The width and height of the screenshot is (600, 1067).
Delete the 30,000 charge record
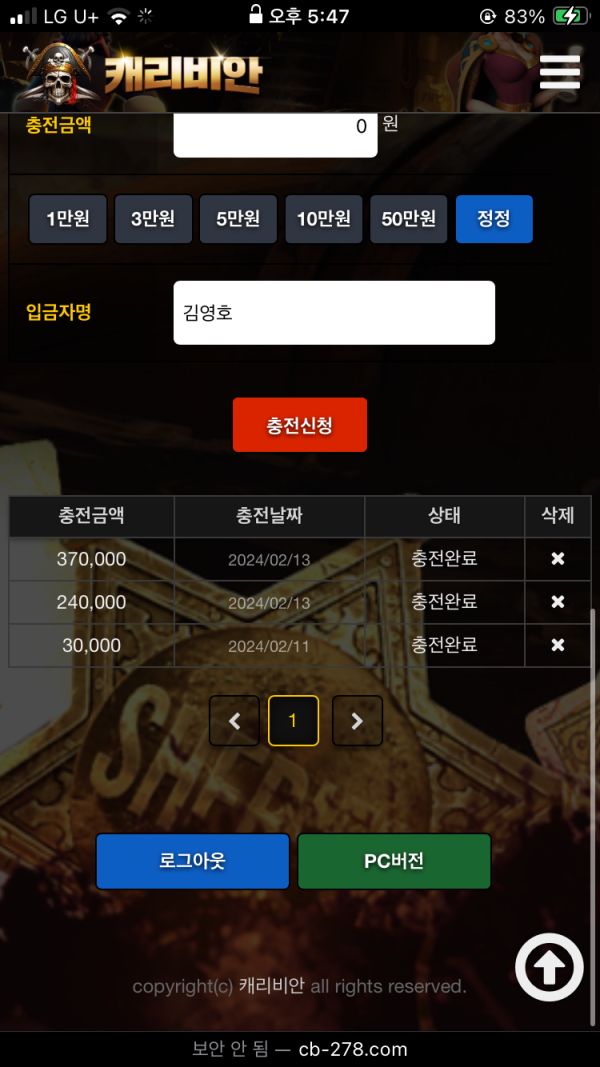(558, 645)
